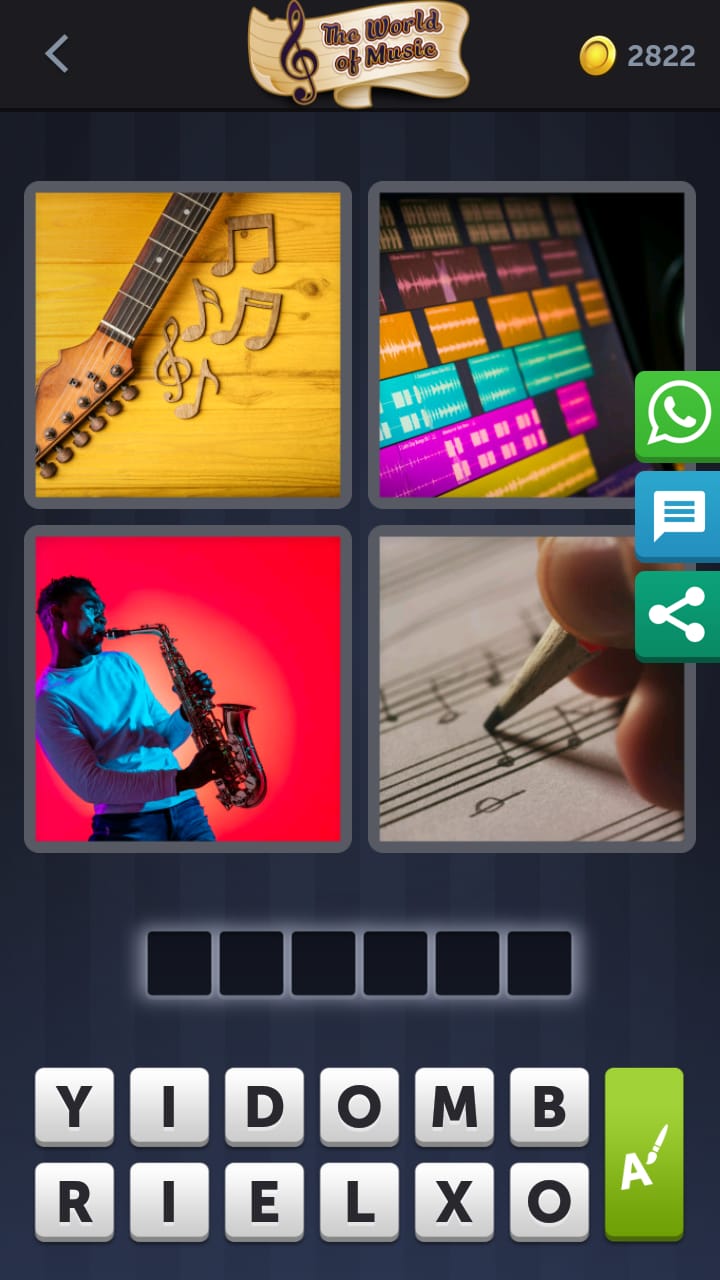The image size is (720, 1280).
Task: Go back using the arrow icon
Action: 57,54
